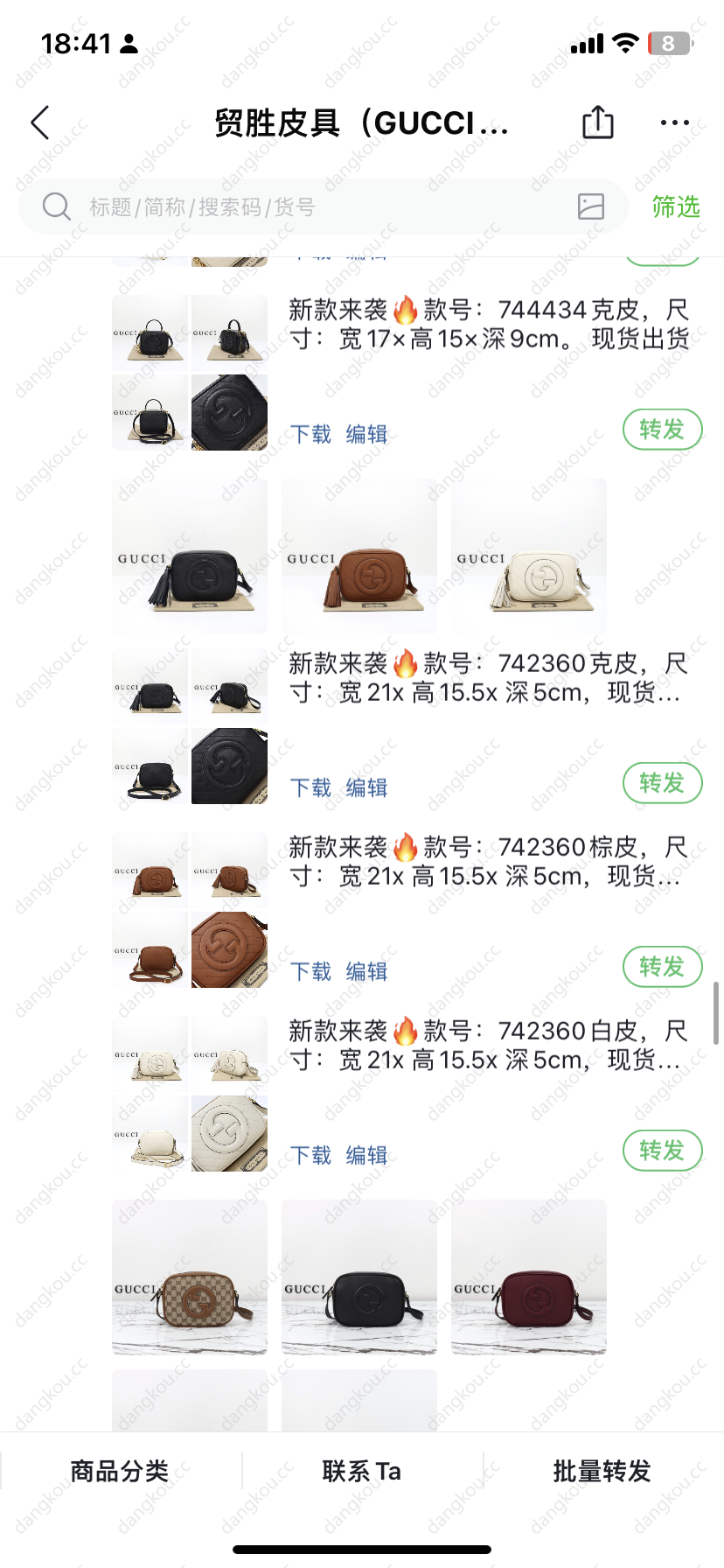Tap 下载 for item 744434 black leather
This screenshot has width=724, height=1568.
click(310, 435)
